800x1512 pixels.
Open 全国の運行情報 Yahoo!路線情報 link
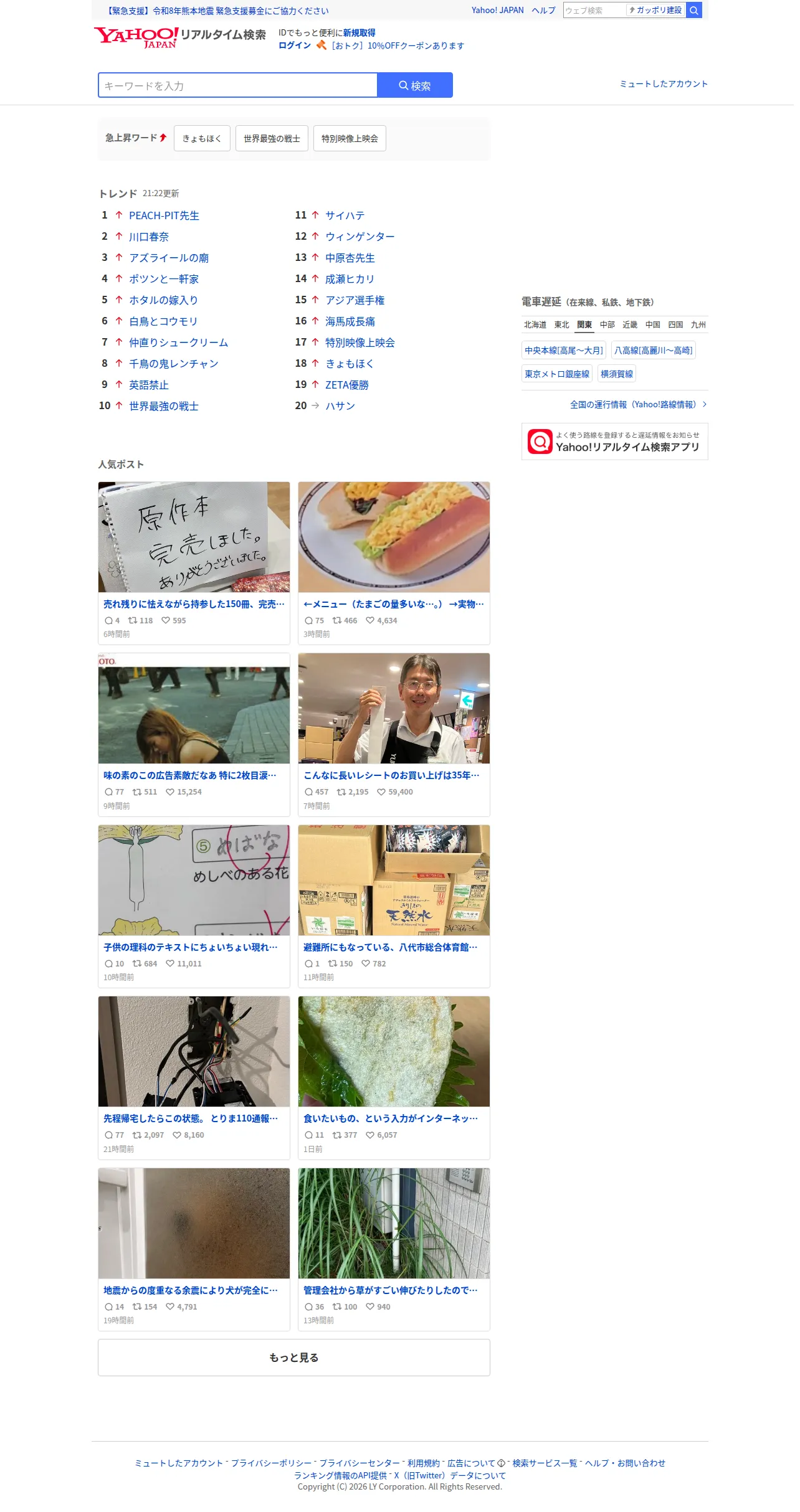click(638, 405)
